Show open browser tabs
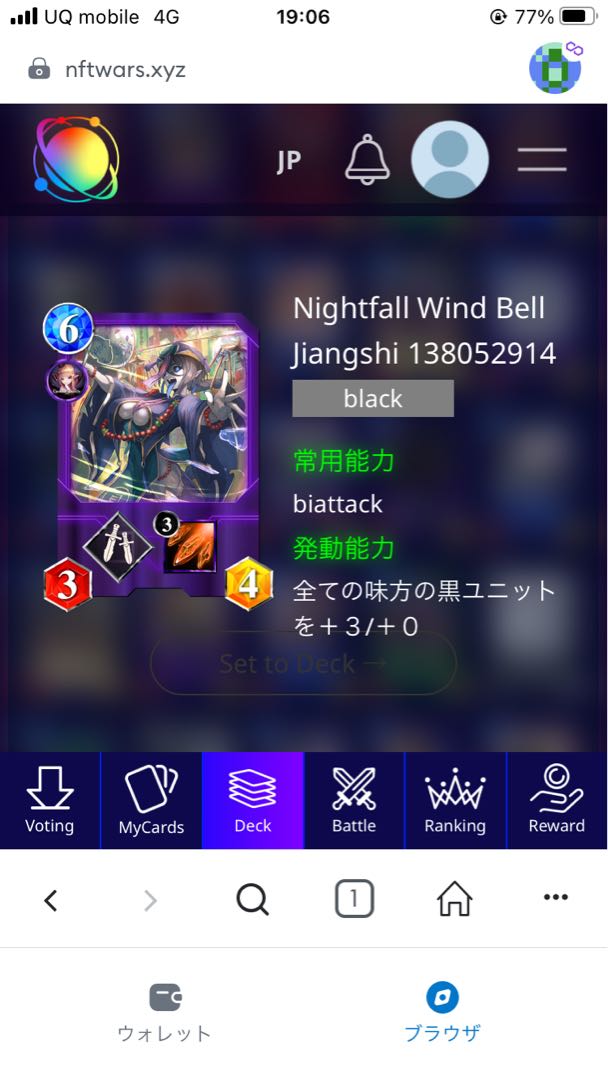608x1080 pixels. click(354, 899)
